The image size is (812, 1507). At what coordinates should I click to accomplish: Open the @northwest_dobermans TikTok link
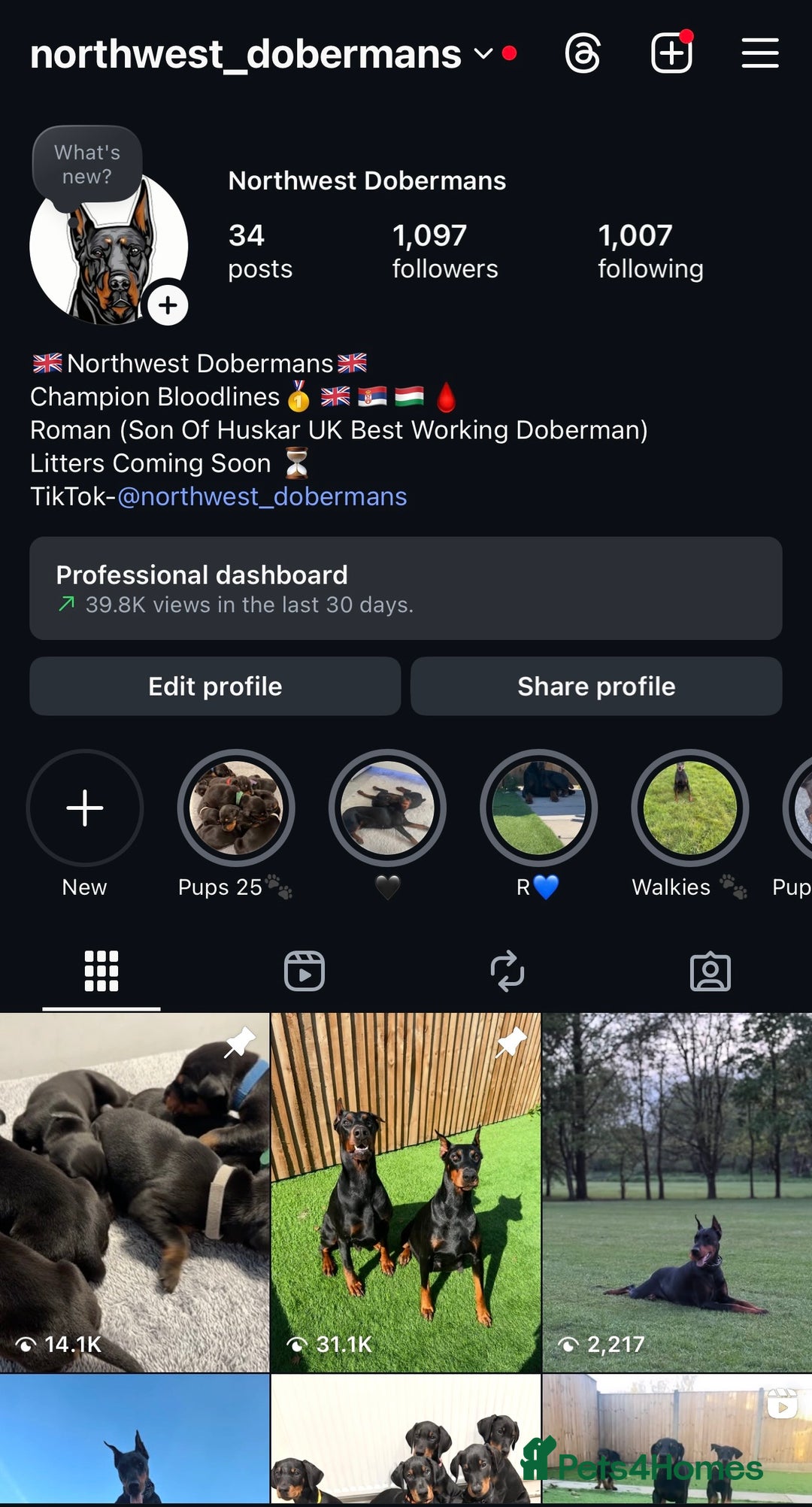point(262,496)
